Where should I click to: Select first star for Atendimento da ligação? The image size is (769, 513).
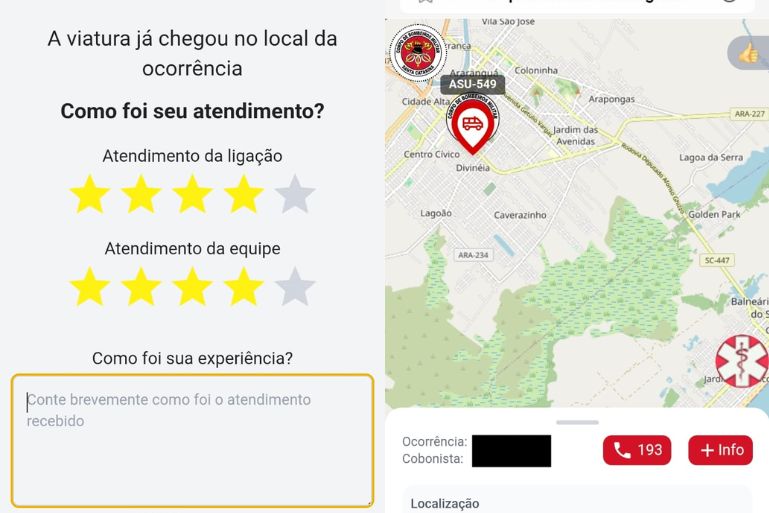pos(90,194)
